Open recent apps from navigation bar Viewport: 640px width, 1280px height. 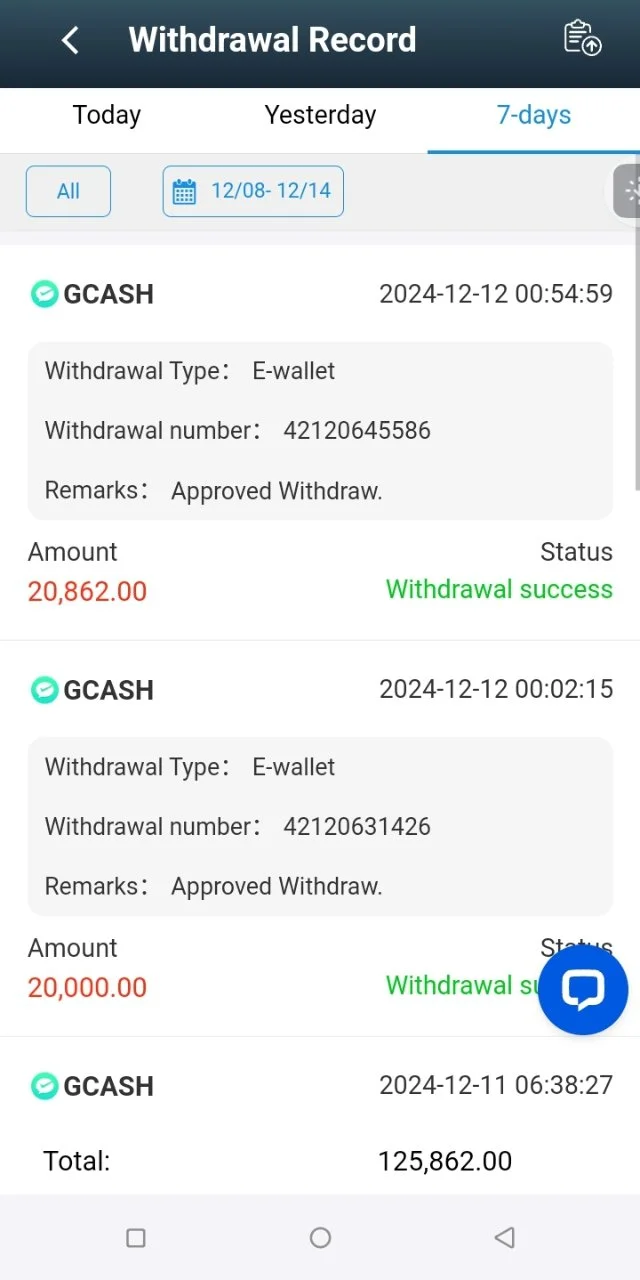pyautogui.click(x=136, y=1238)
